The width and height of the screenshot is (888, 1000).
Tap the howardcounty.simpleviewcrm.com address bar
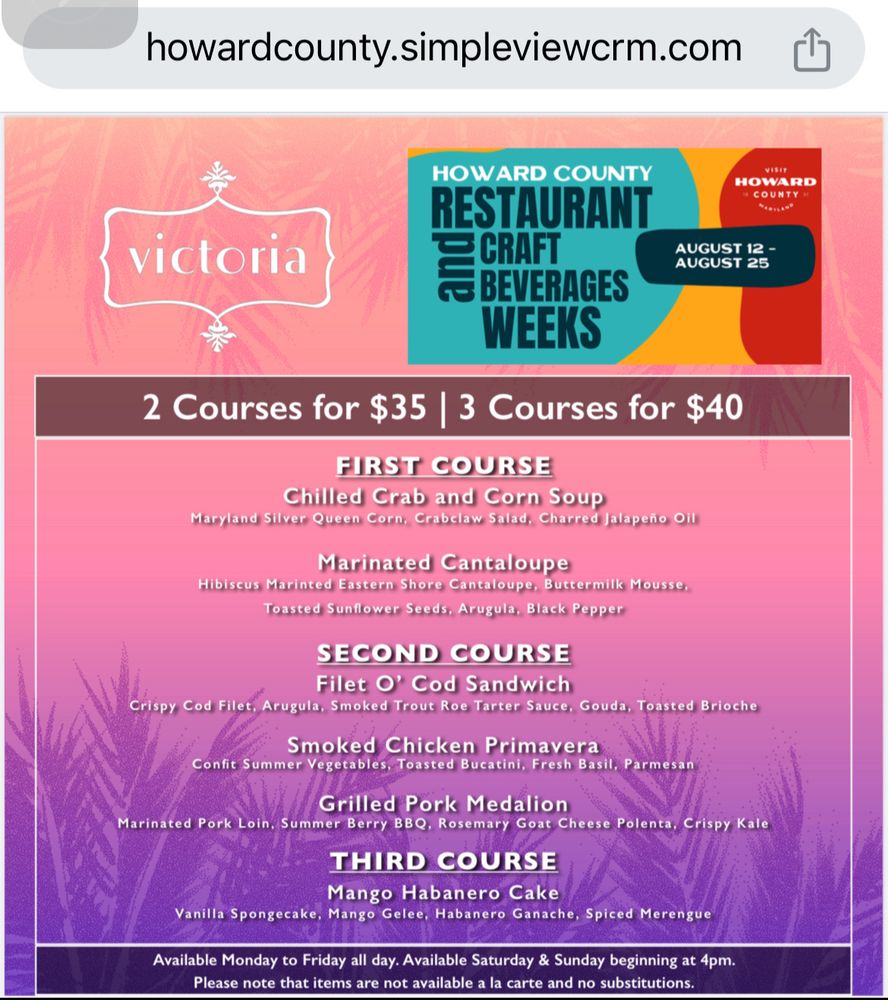pos(443,48)
